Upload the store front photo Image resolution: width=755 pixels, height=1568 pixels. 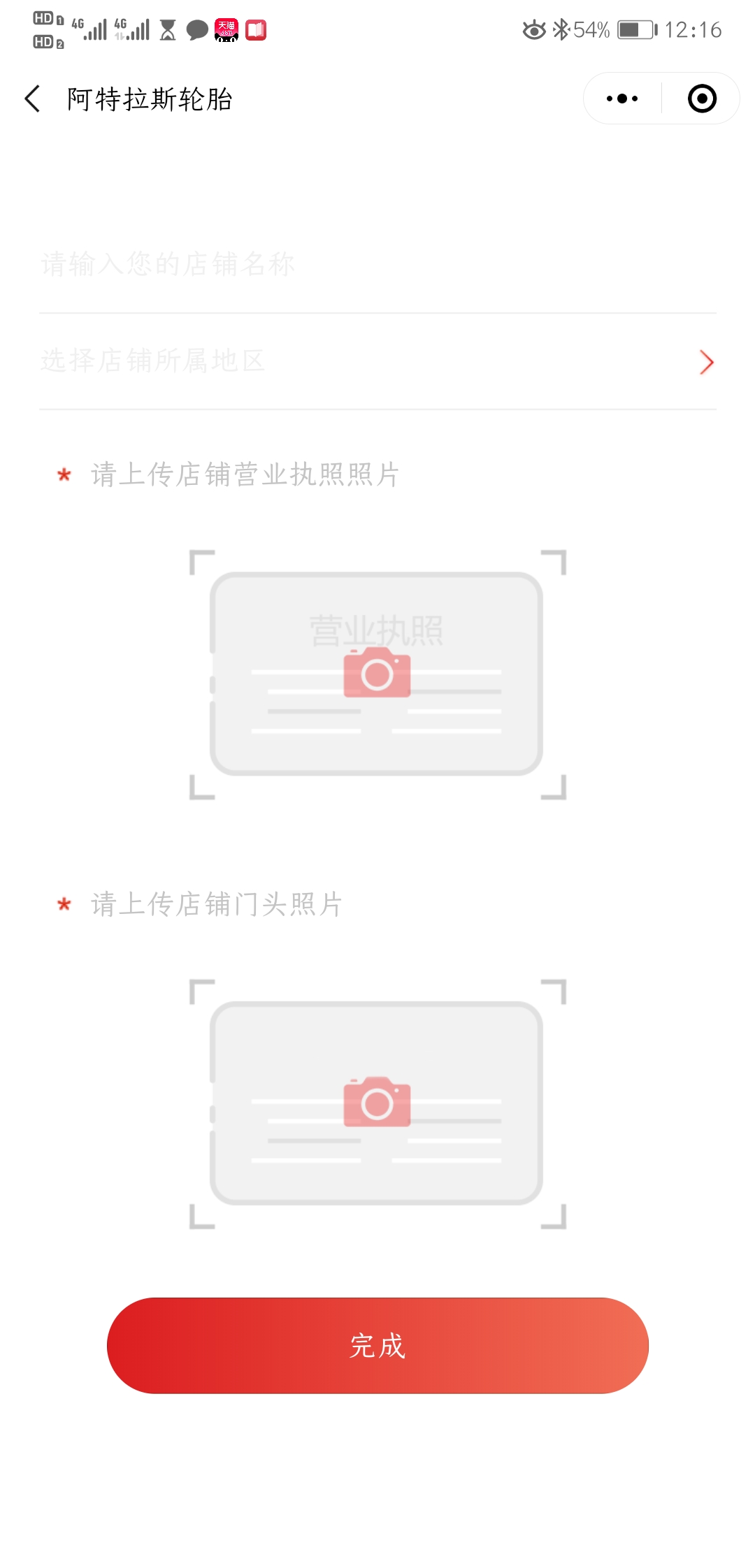(x=377, y=1104)
